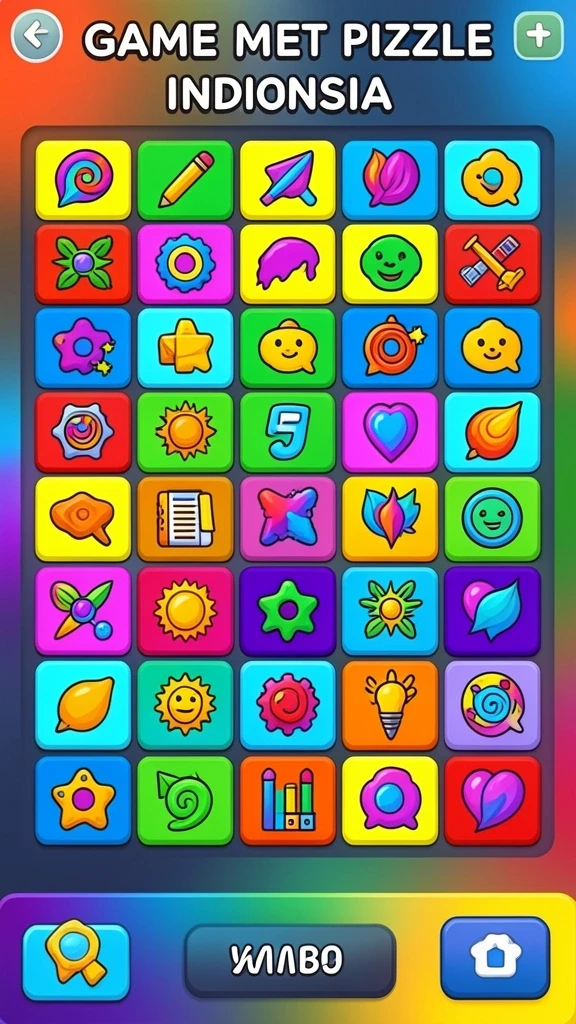The width and height of the screenshot is (576, 1024).
Task: Go back using the arrow button
Action: coord(37,36)
